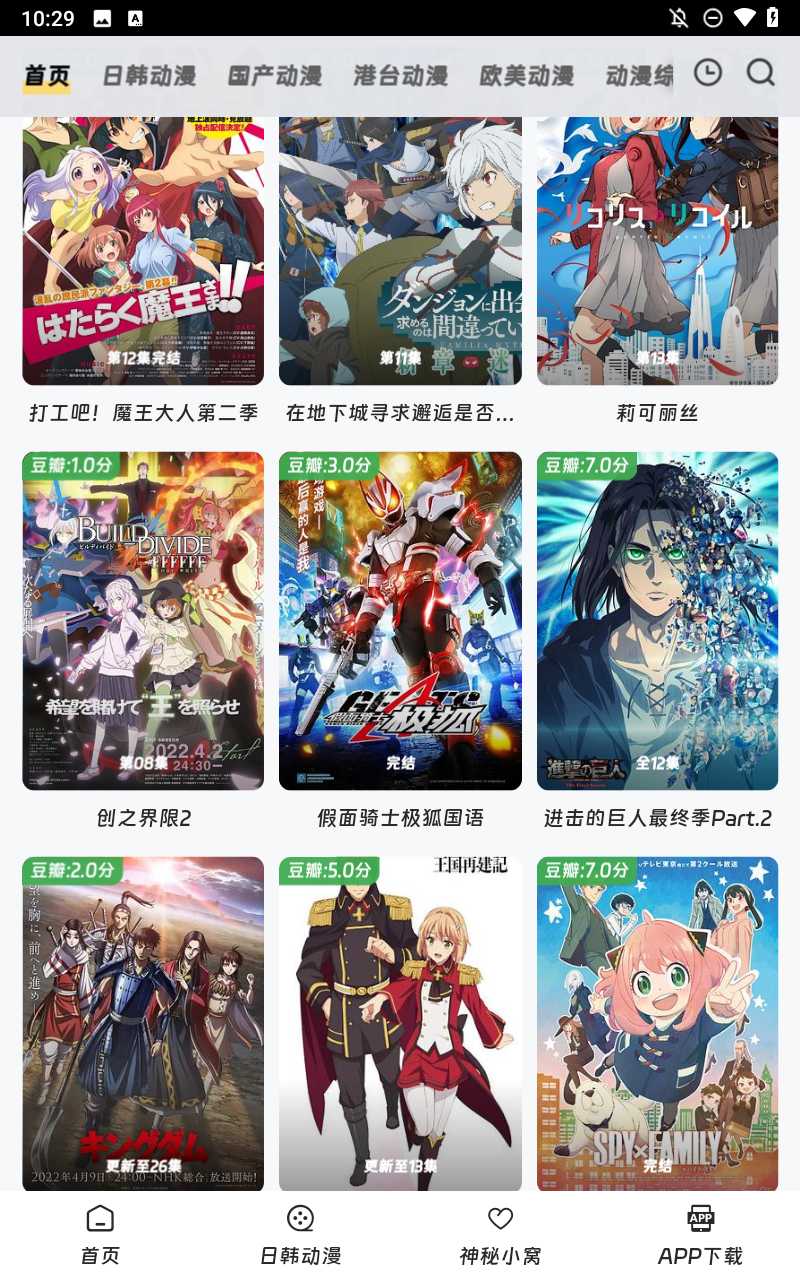Viewport: 800px width, 1280px height.
Task: Show the 欧美动漫 category
Action: coord(527,76)
